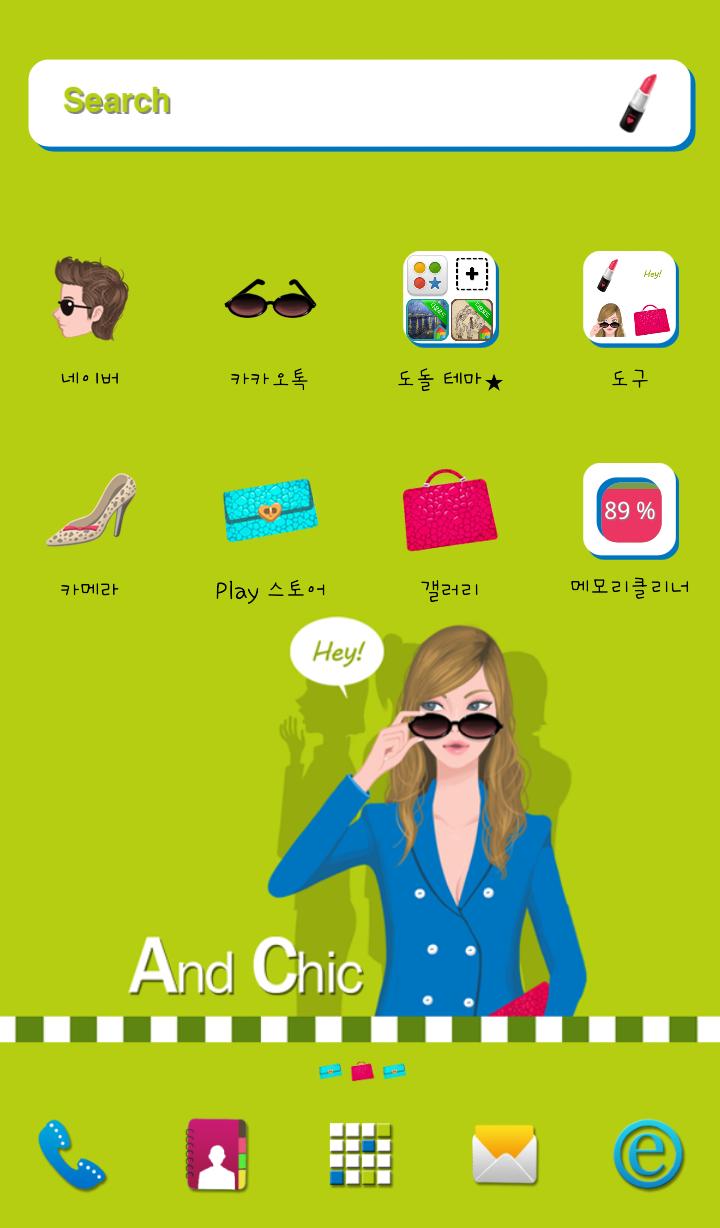This screenshot has width=720, height=1228.
Task: Launch the 네이버 app
Action: [x=90, y=299]
